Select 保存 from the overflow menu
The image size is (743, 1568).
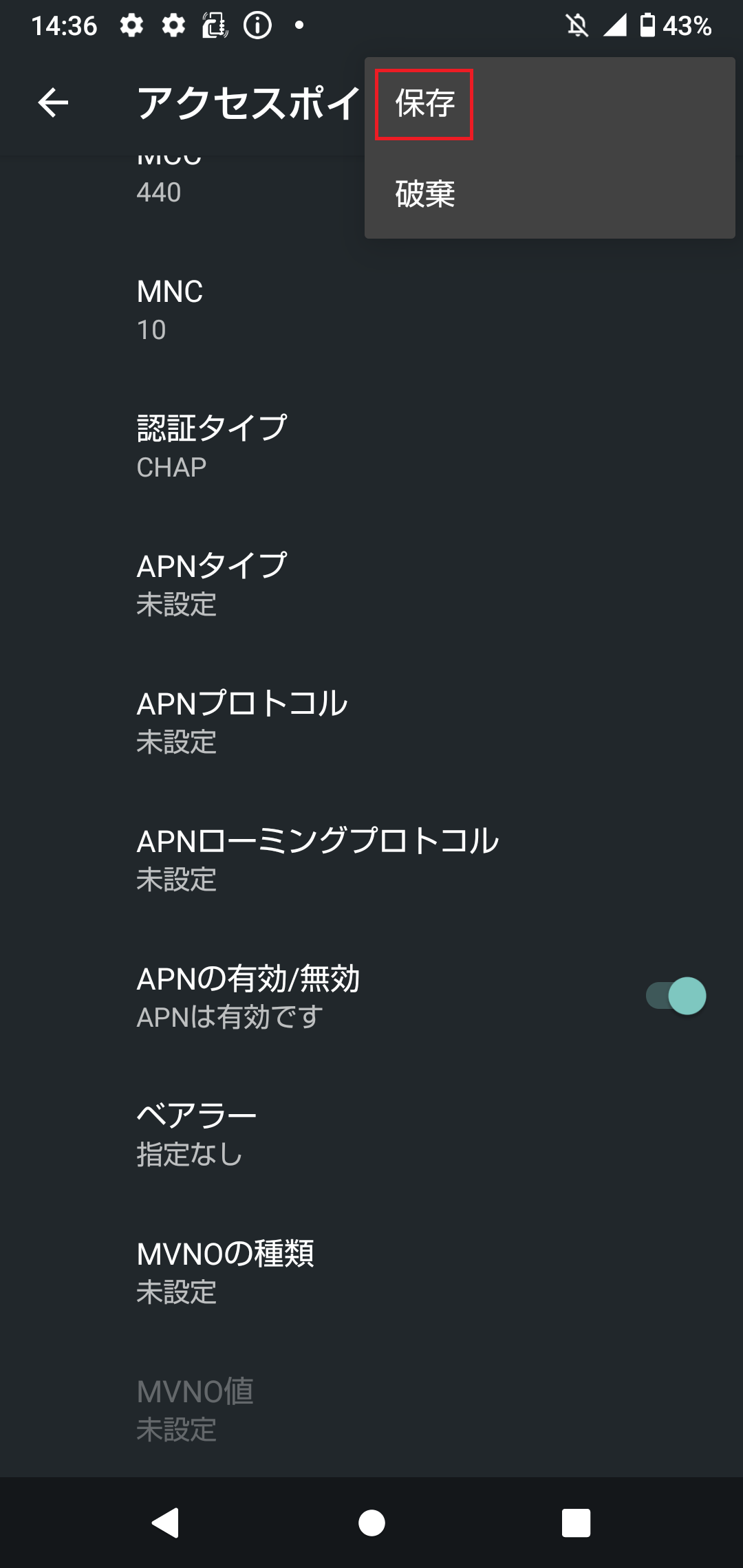coord(424,105)
